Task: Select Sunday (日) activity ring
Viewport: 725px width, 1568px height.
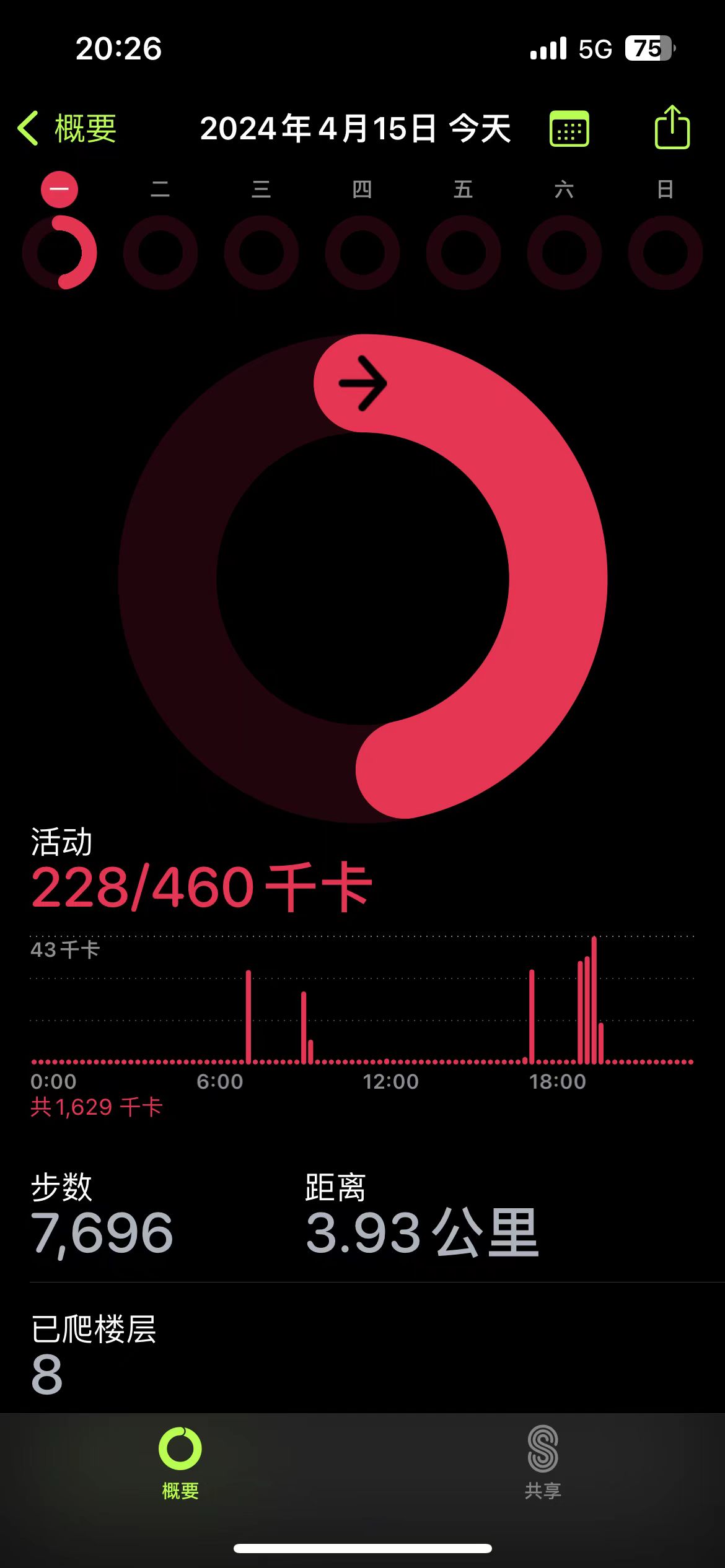Action: point(666,252)
